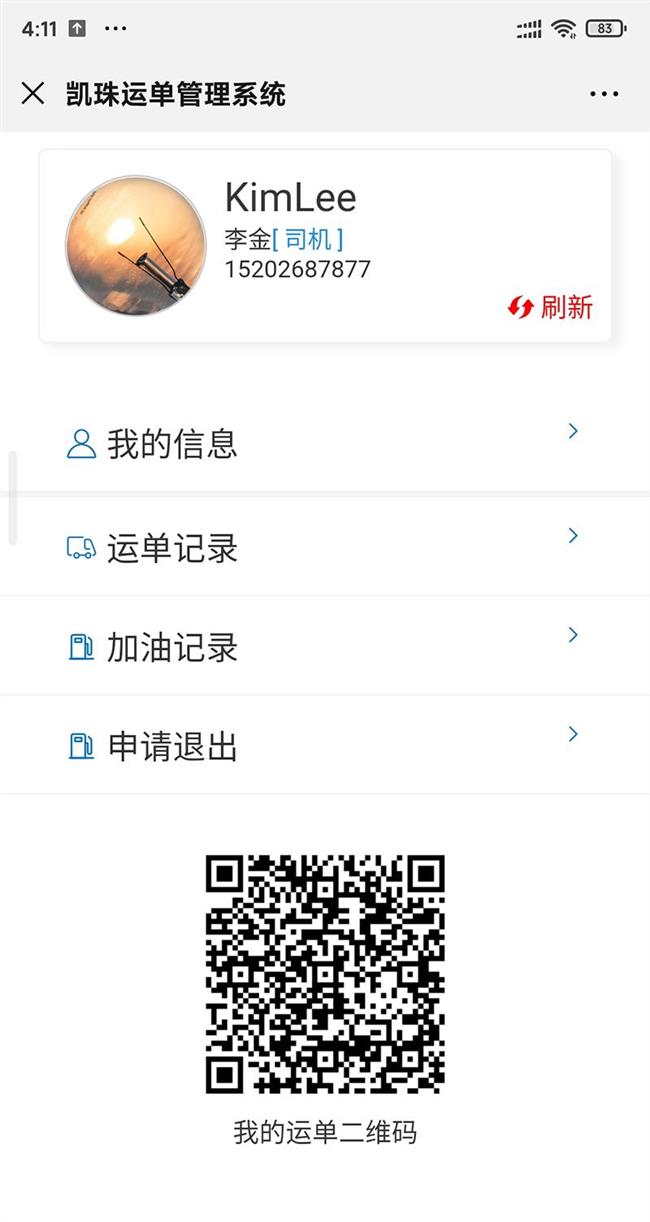The image size is (650, 1222).
Task: Close the 凯珠运单管理系统 page
Action: pyautogui.click(x=33, y=94)
